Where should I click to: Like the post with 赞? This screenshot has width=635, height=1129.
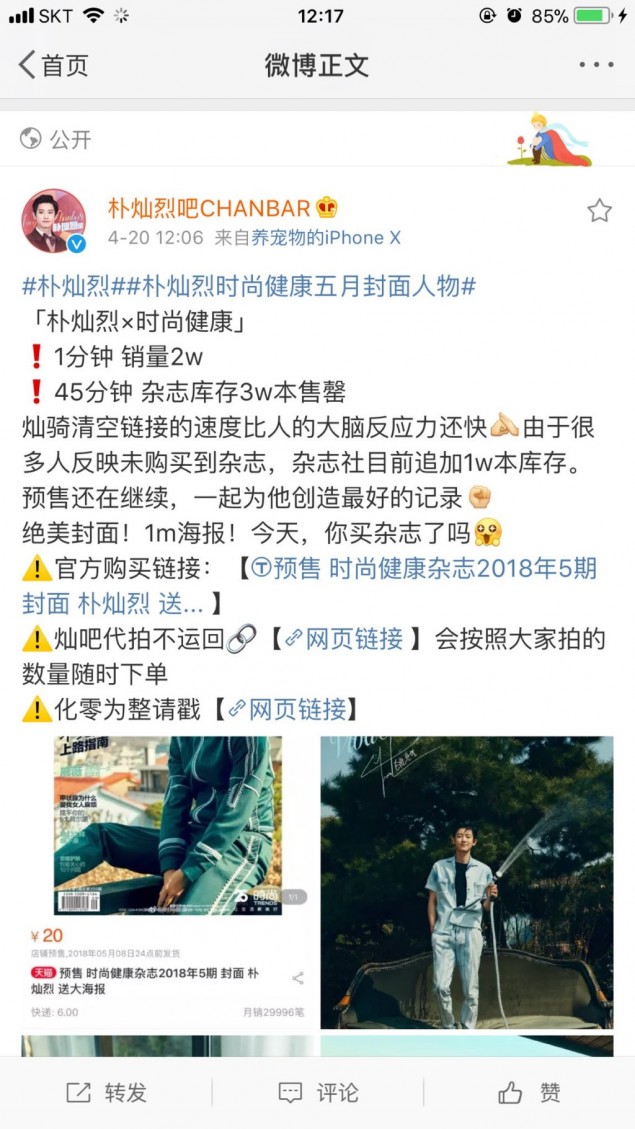(529, 1092)
